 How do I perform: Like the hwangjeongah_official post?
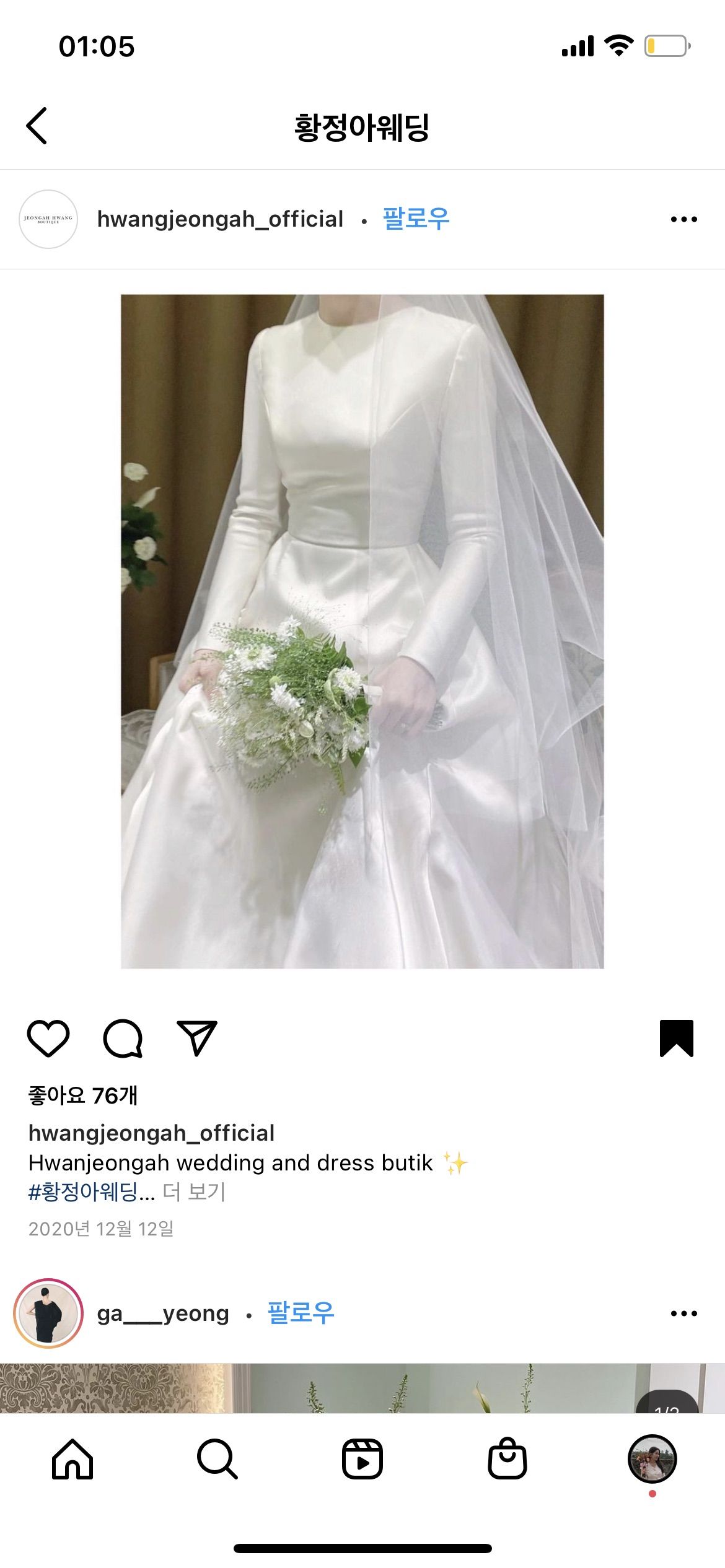[48, 1038]
